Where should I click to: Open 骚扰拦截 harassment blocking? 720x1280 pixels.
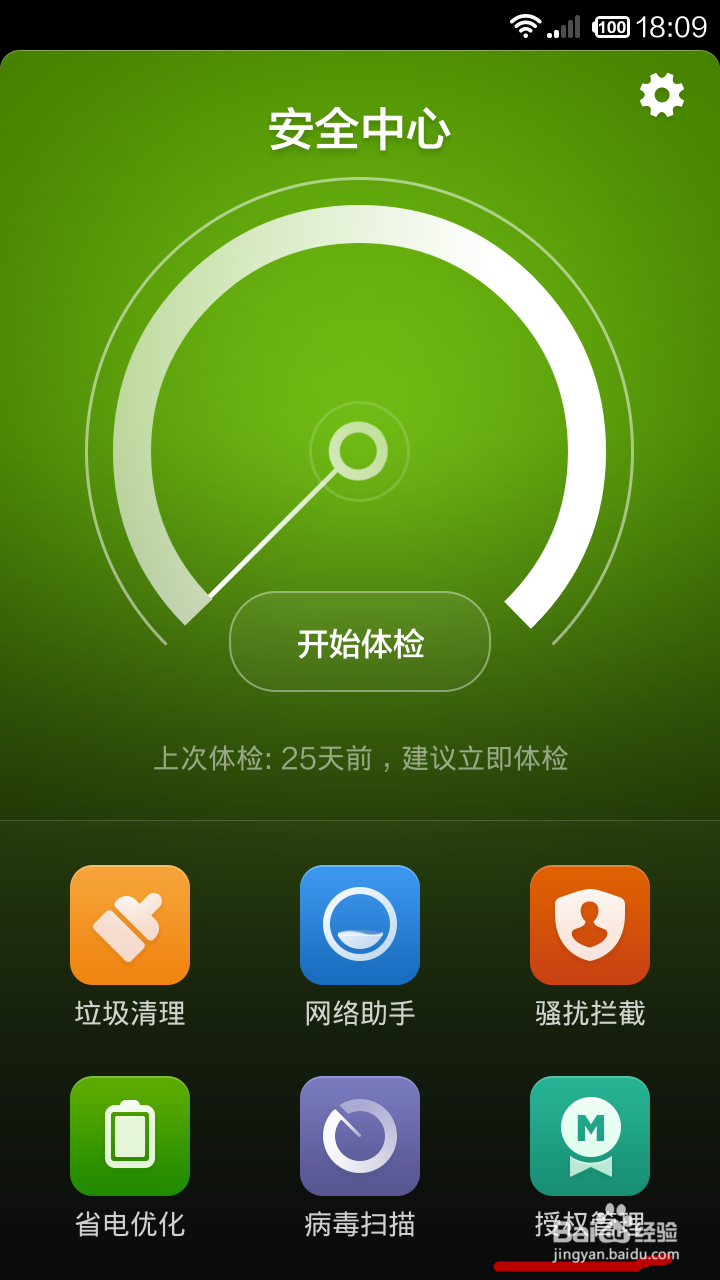click(x=589, y=924)
